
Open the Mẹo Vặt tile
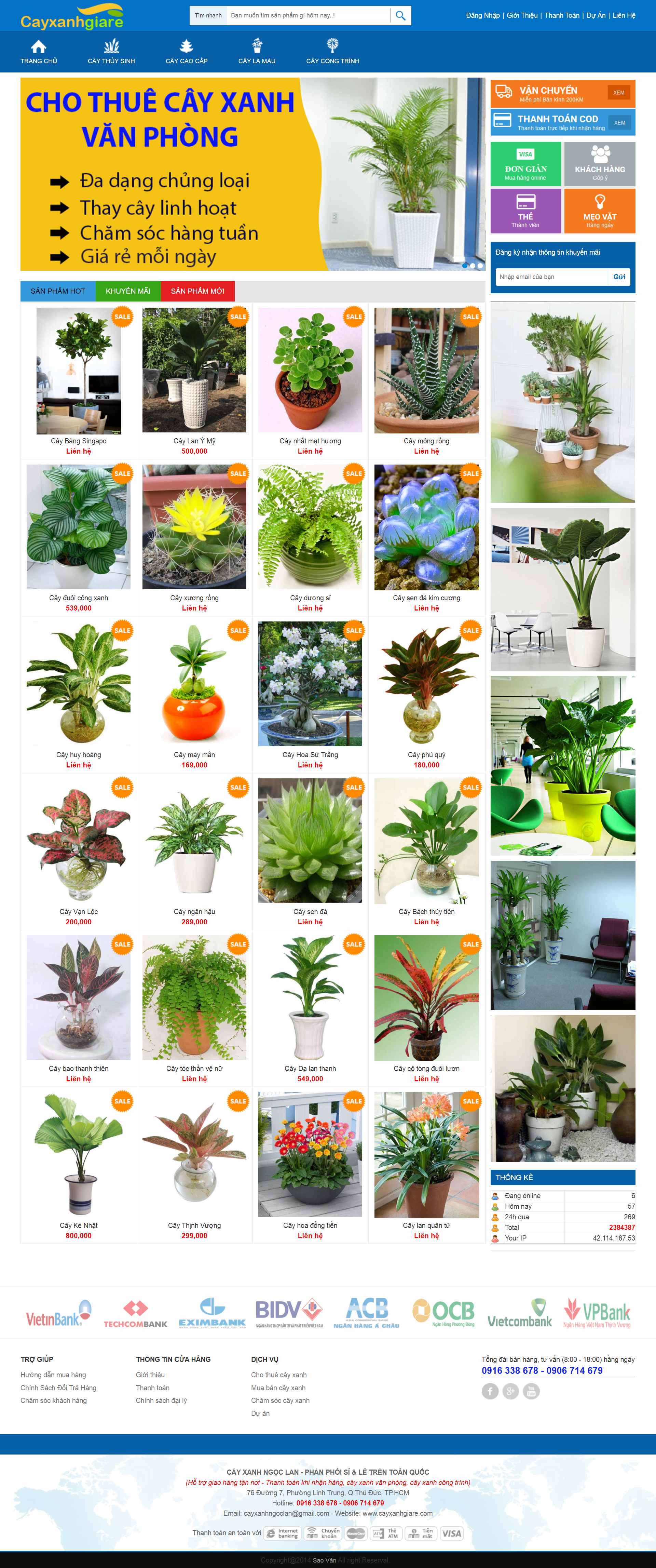pyautogui.click(x=599, y=211)
